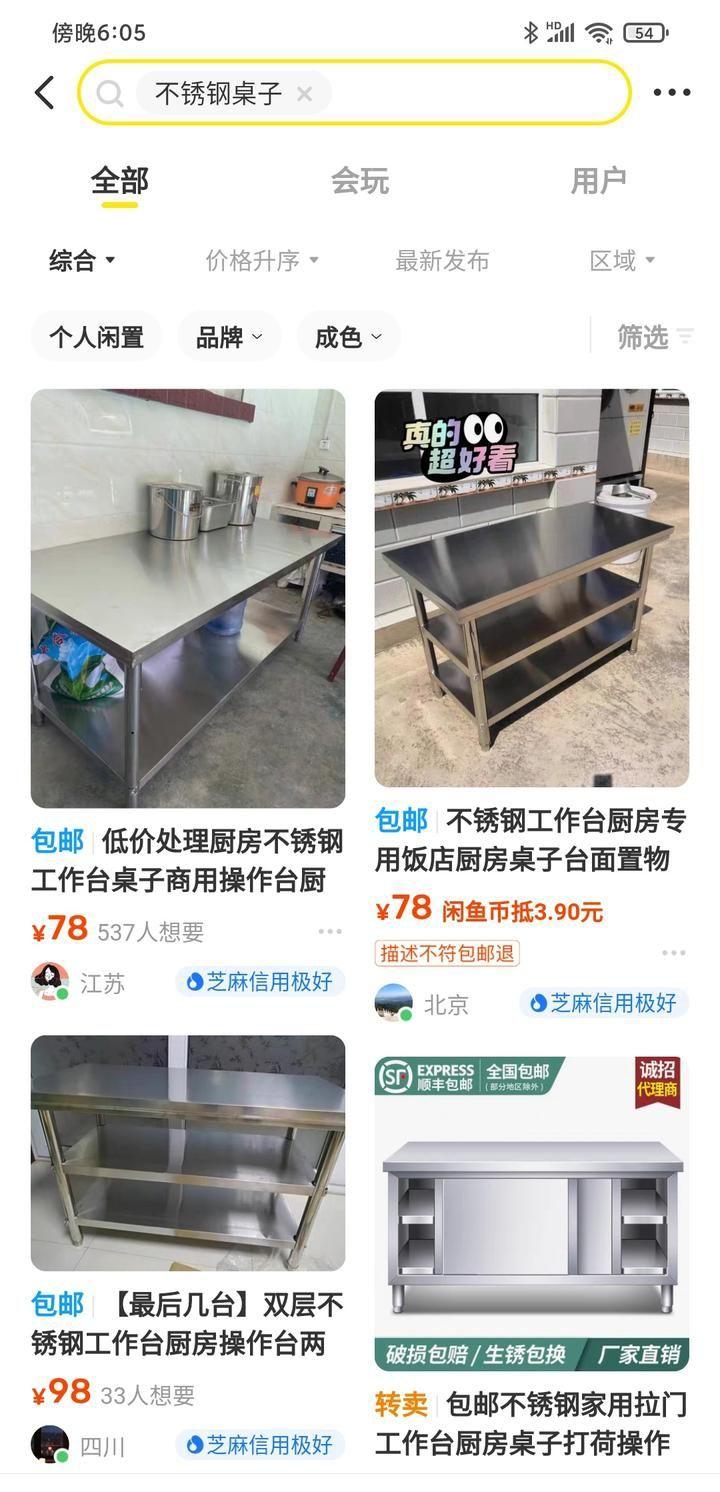Image resolution: width=720 pixels, height=1492 pixels.
Task: Toggle the 价格升序 price sort
Action: pyautogui.click(x=259, y=258)
